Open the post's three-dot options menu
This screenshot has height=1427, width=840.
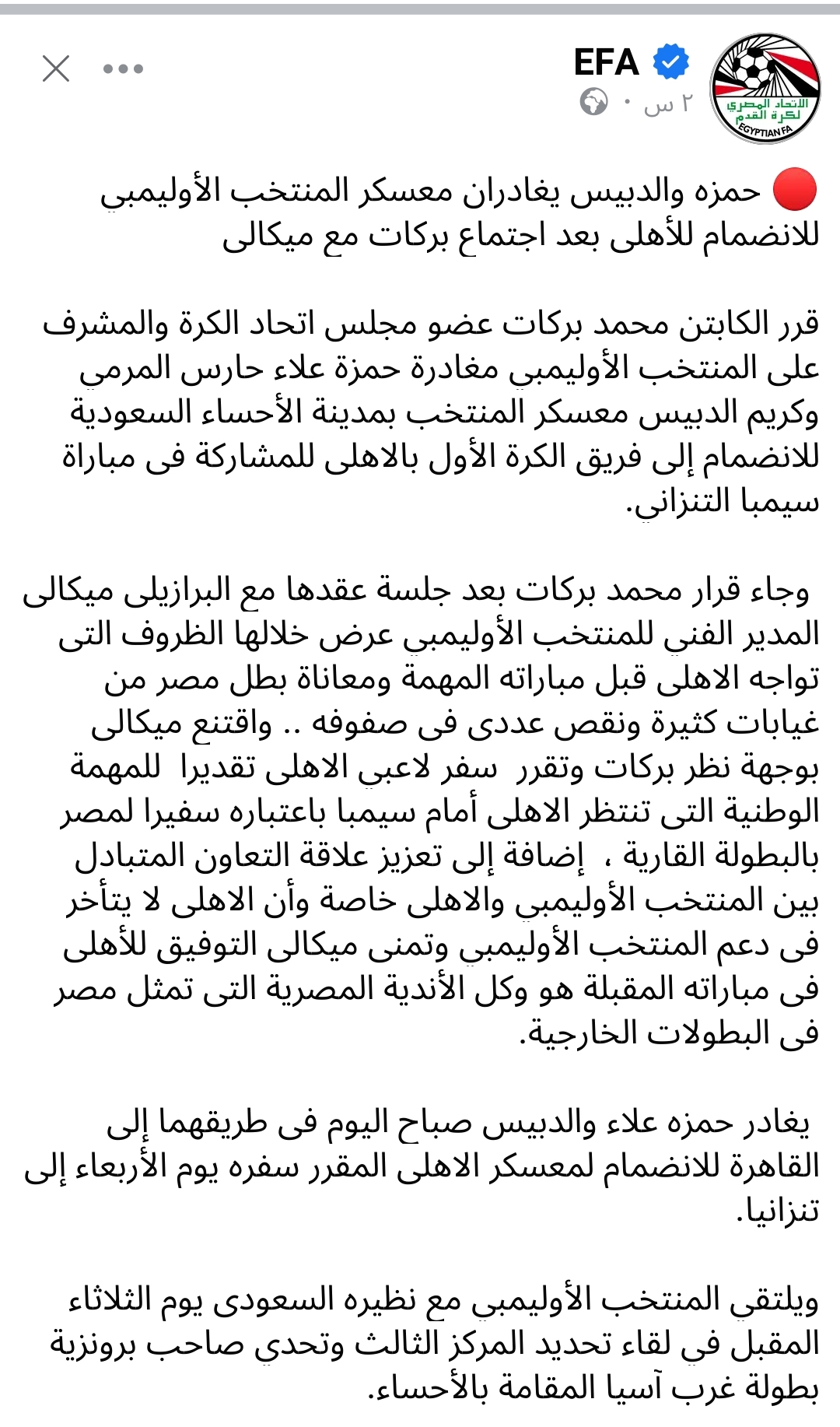pos(123,68)
